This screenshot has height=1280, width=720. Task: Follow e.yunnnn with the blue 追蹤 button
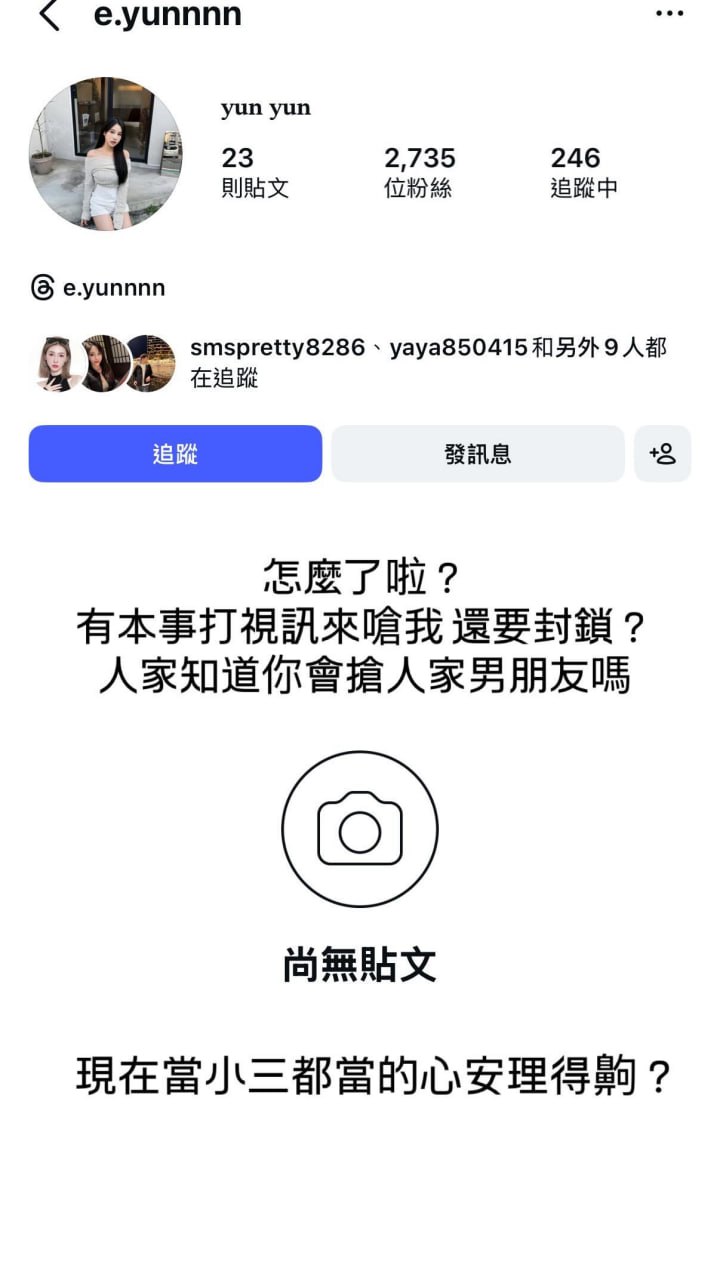pyautogui.click(x=175, y=454)
